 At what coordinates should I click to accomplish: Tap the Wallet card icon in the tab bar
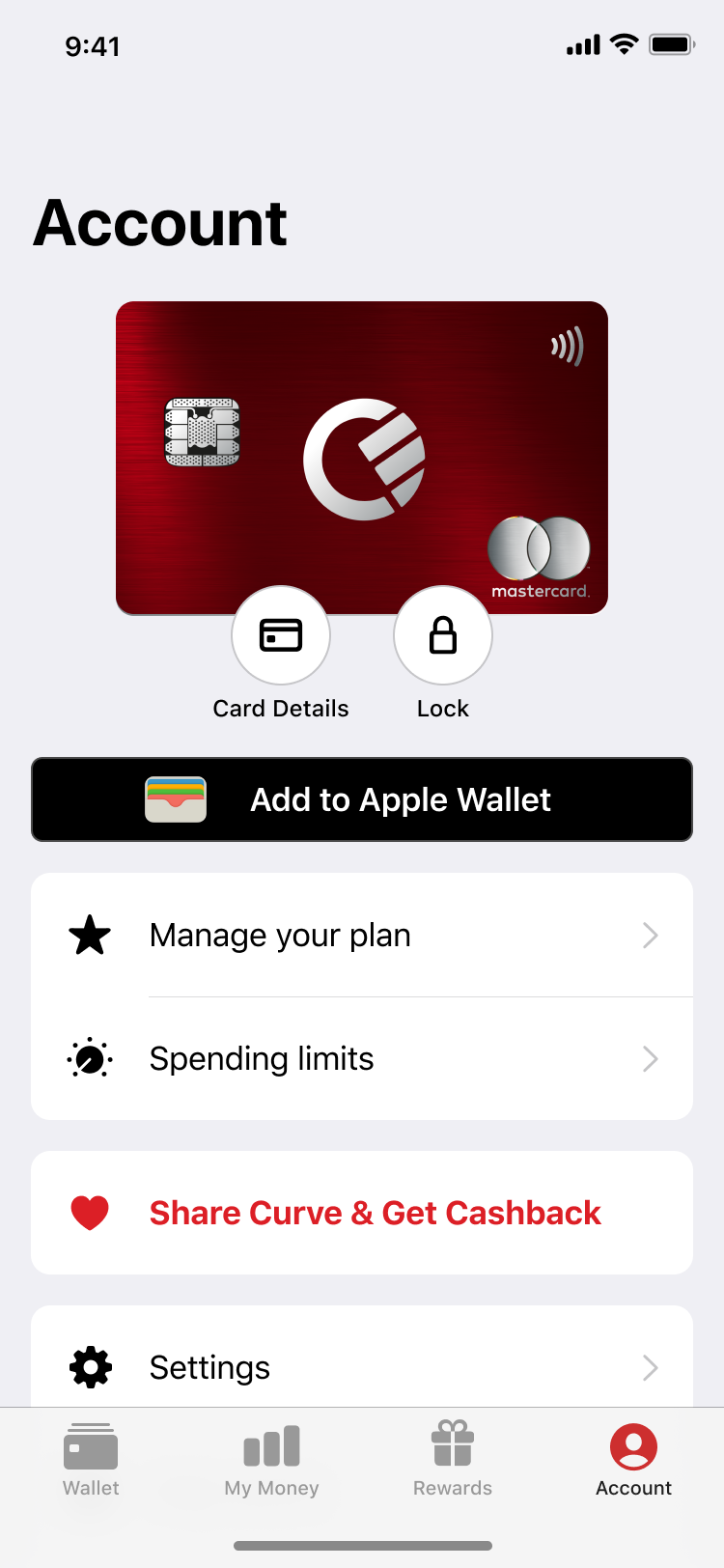(x=90, y=1442)
